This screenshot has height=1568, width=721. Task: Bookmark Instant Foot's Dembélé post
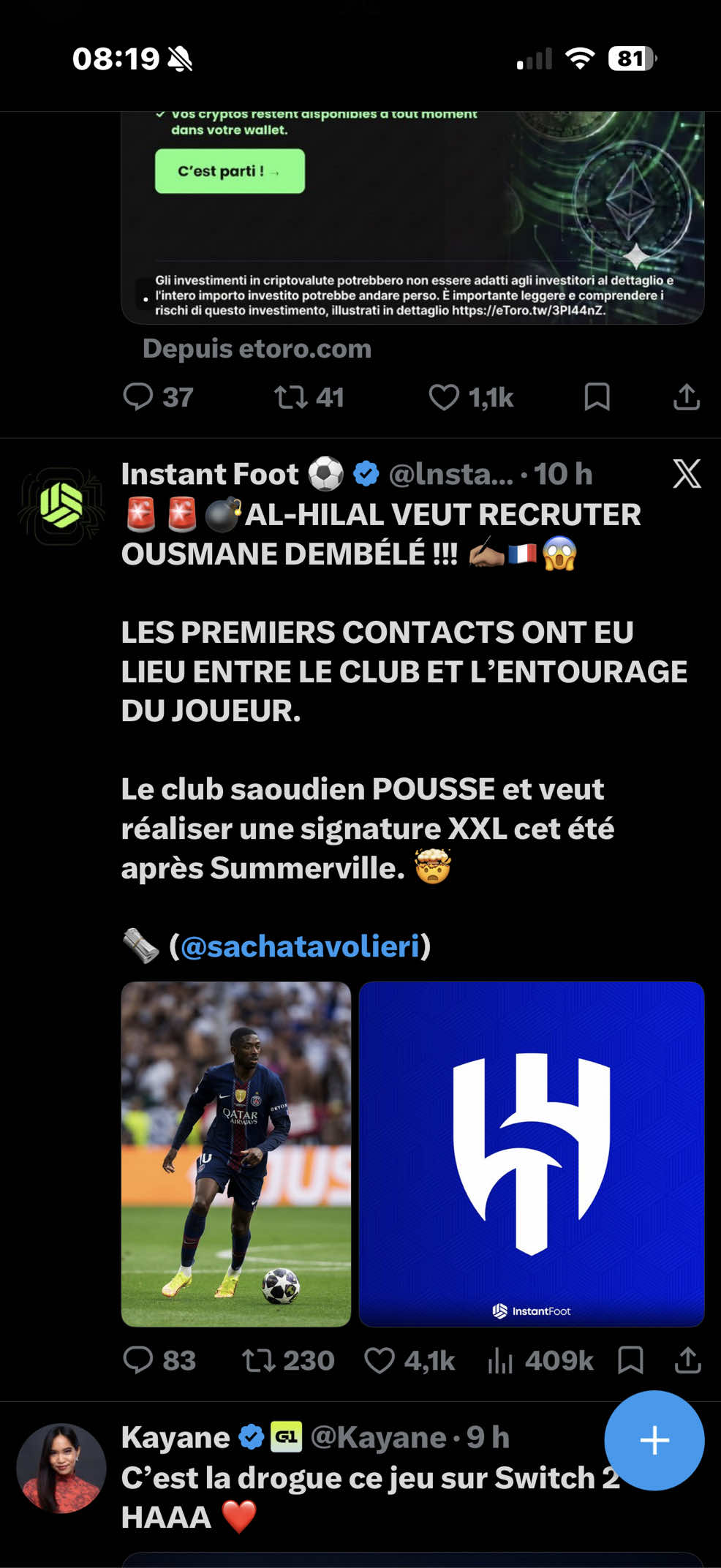pyautogui.click(x=630, y=1360)
